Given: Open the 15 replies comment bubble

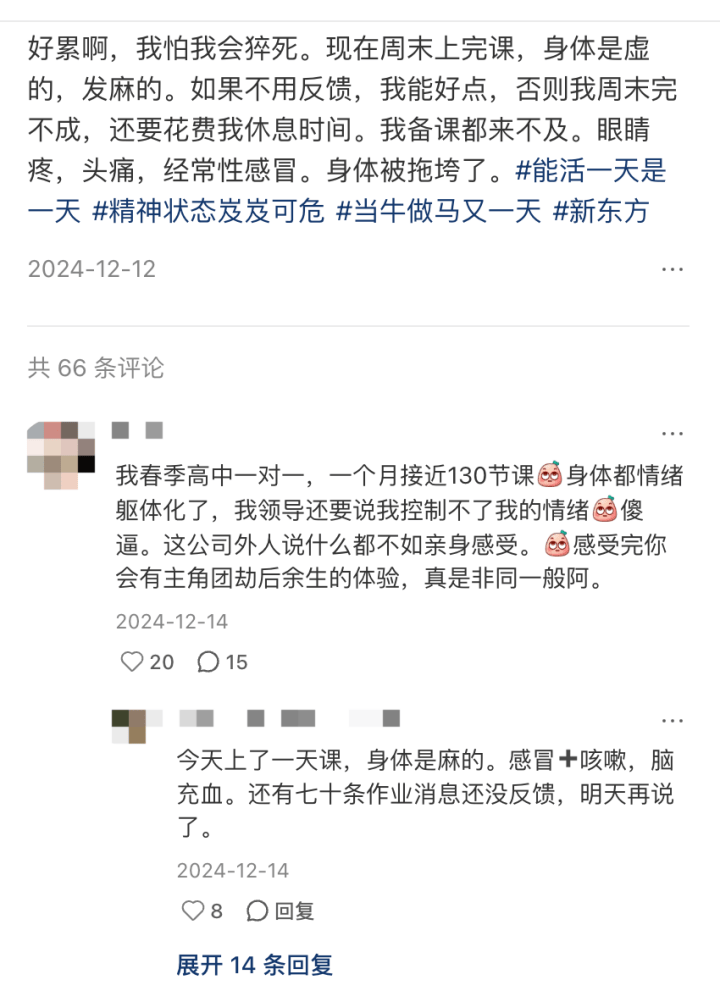Looking at the screenshot, I should pyautogui.click(x=209, y=662).
